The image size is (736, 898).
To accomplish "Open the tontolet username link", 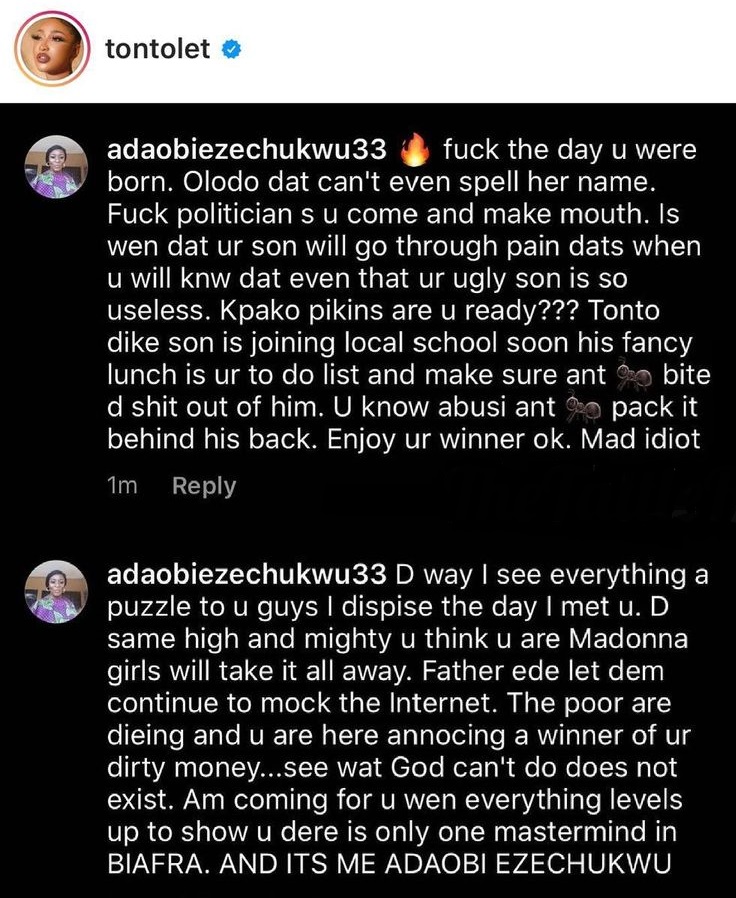I will (x=158, y=49).
